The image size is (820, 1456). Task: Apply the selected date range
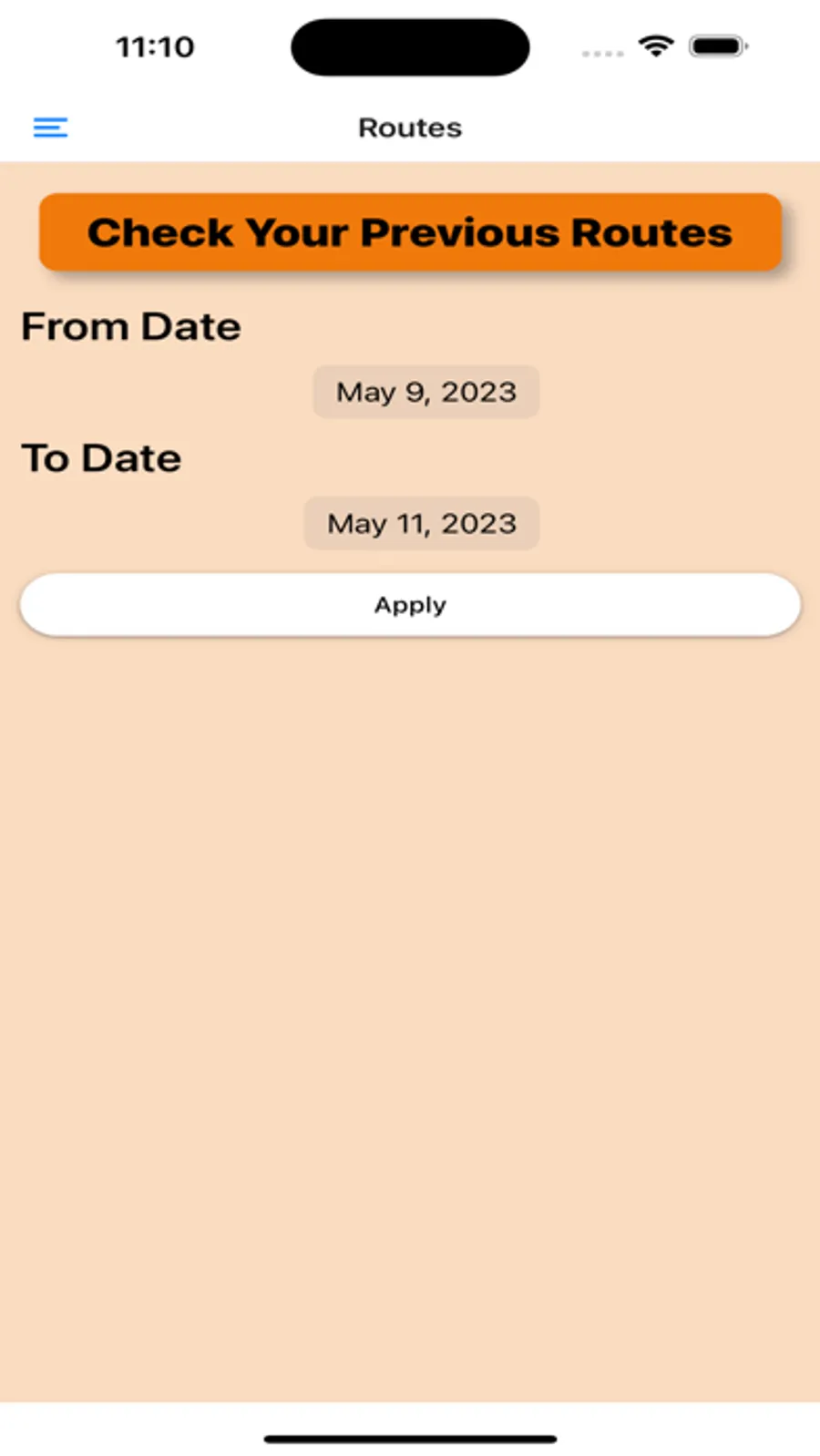point(410,604)
